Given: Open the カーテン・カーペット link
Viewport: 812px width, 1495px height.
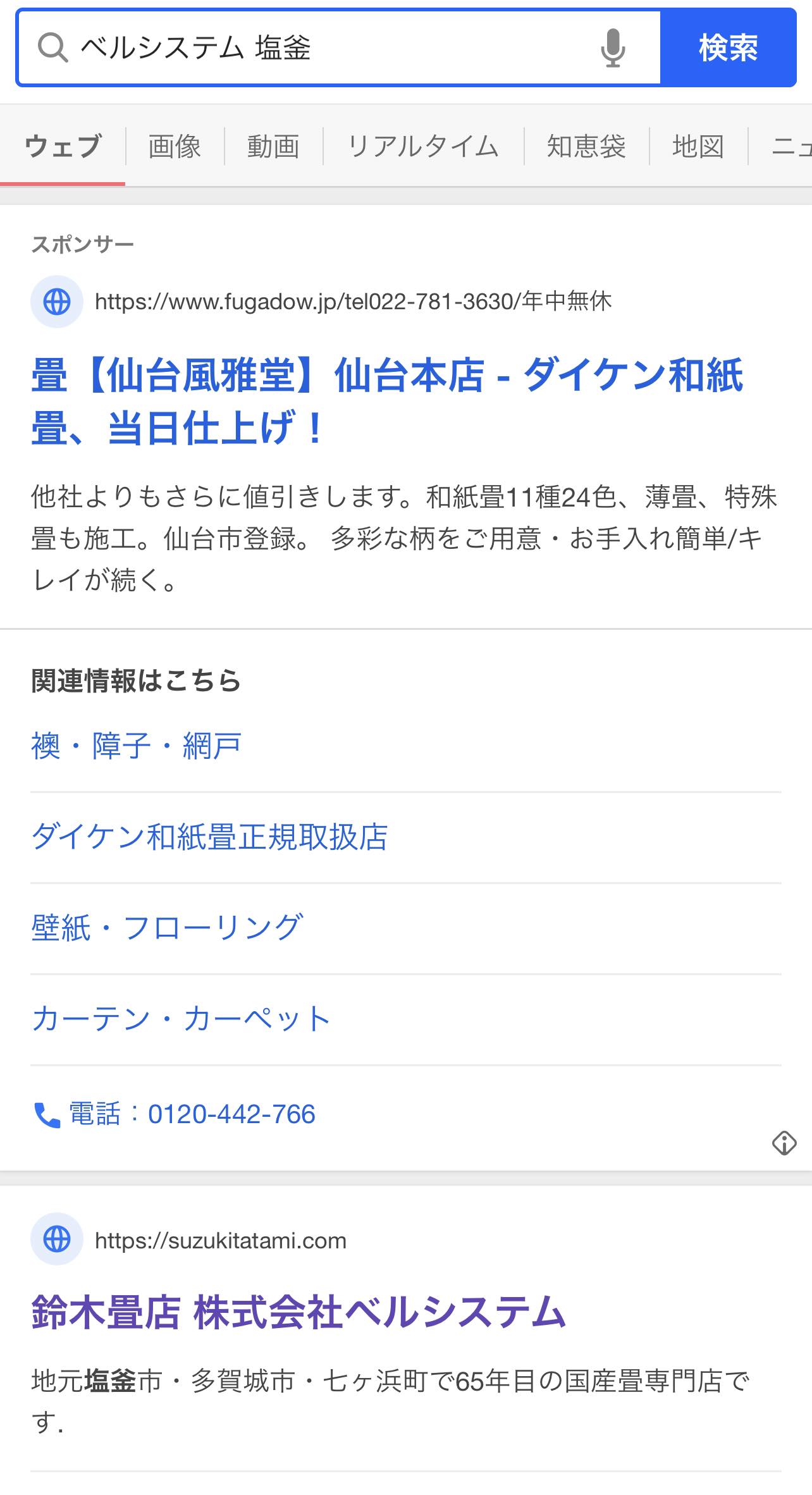Looking at the screenshot, I should click(181, 1019).
